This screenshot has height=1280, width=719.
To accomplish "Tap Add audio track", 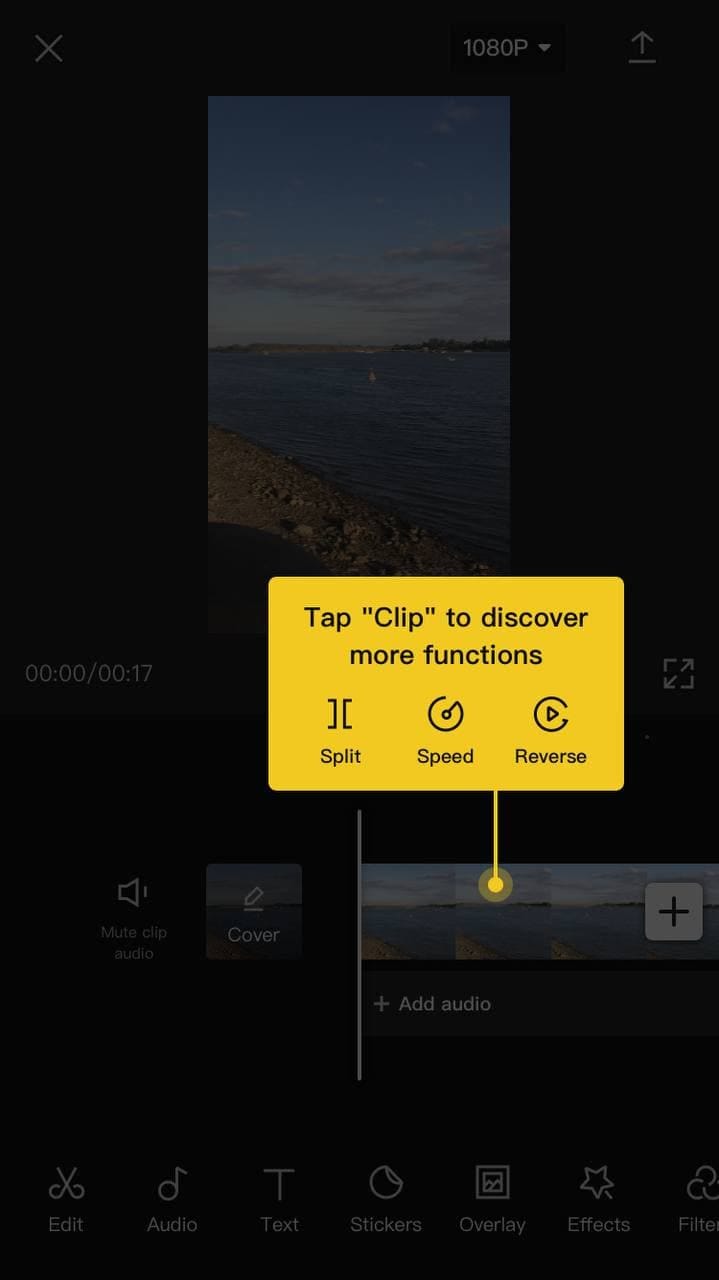I will tap(433, 1003).
